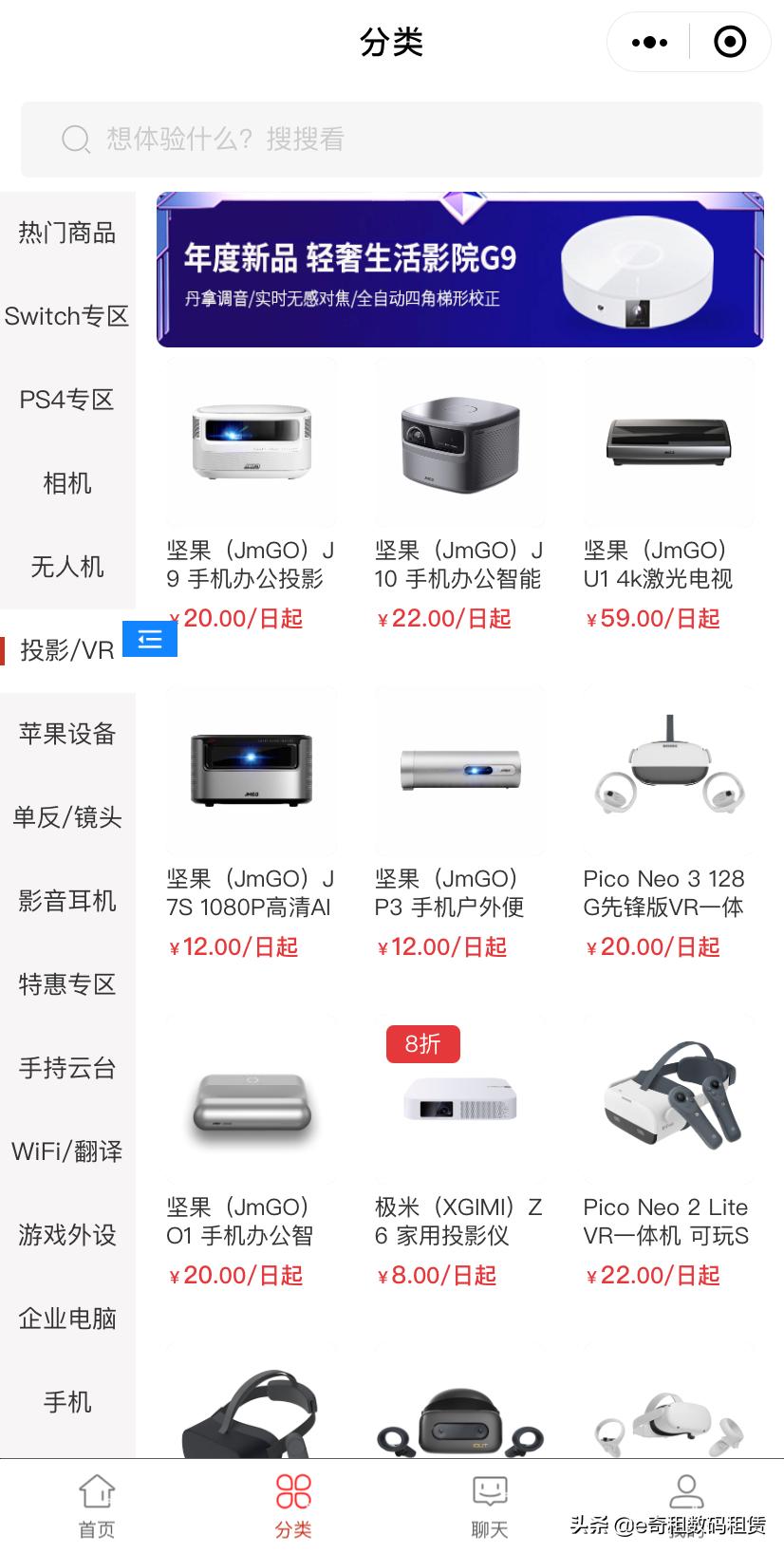Switch to the Switch专区 category

coord(67,317)
